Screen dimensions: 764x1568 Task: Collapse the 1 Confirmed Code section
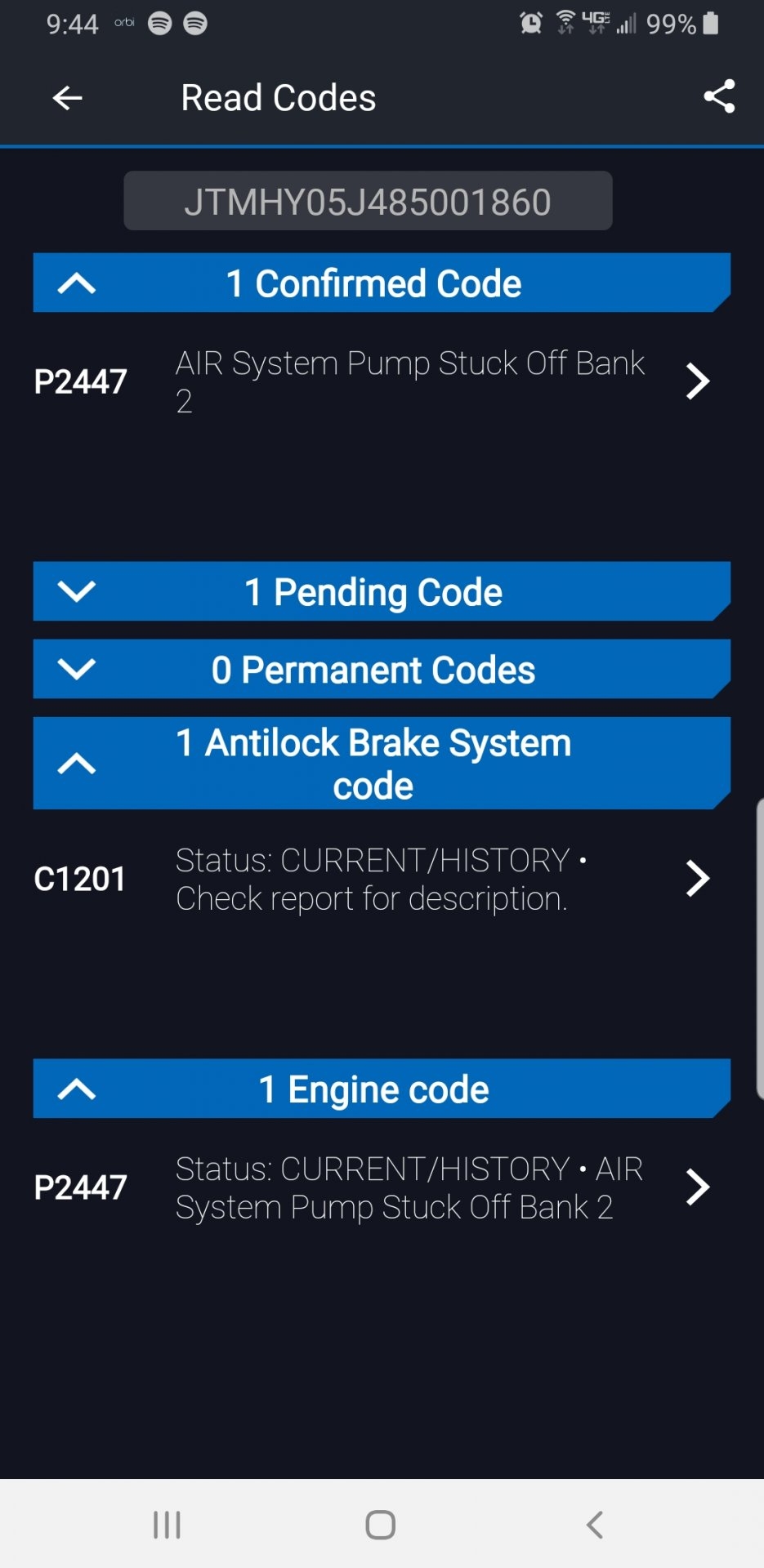pos(382,283)
